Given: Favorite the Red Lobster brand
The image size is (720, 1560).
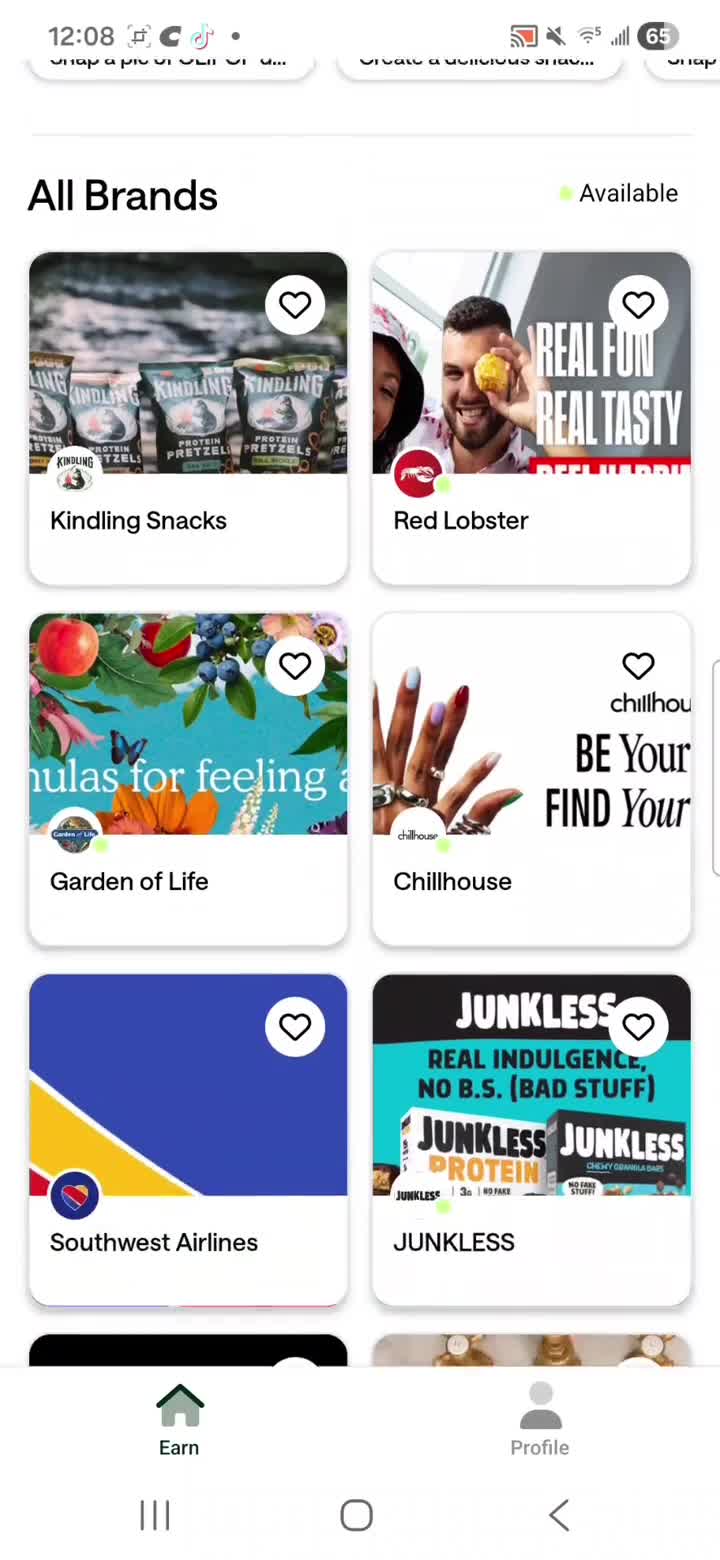Looking at the screenshot, I should click(638, 305).
